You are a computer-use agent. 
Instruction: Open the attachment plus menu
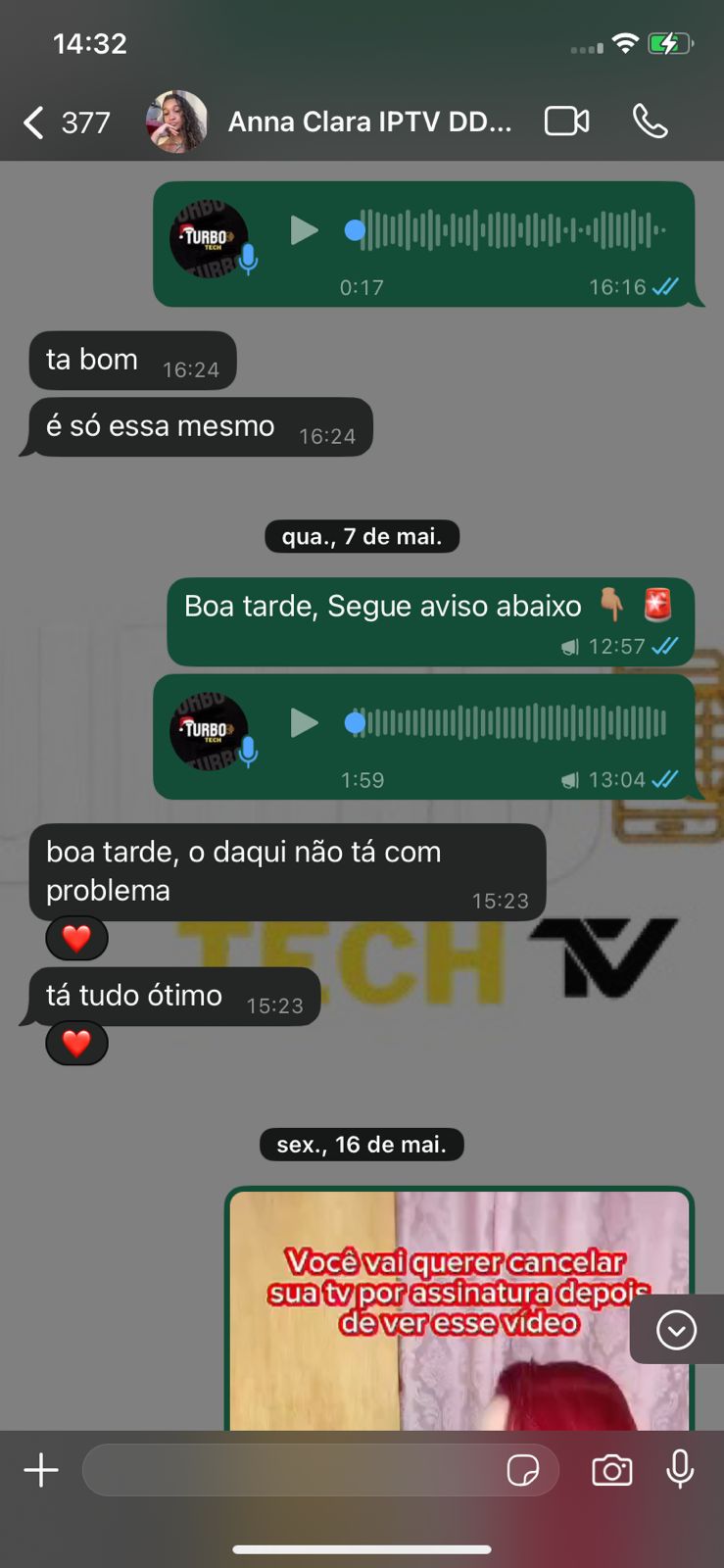[41, 1470]
